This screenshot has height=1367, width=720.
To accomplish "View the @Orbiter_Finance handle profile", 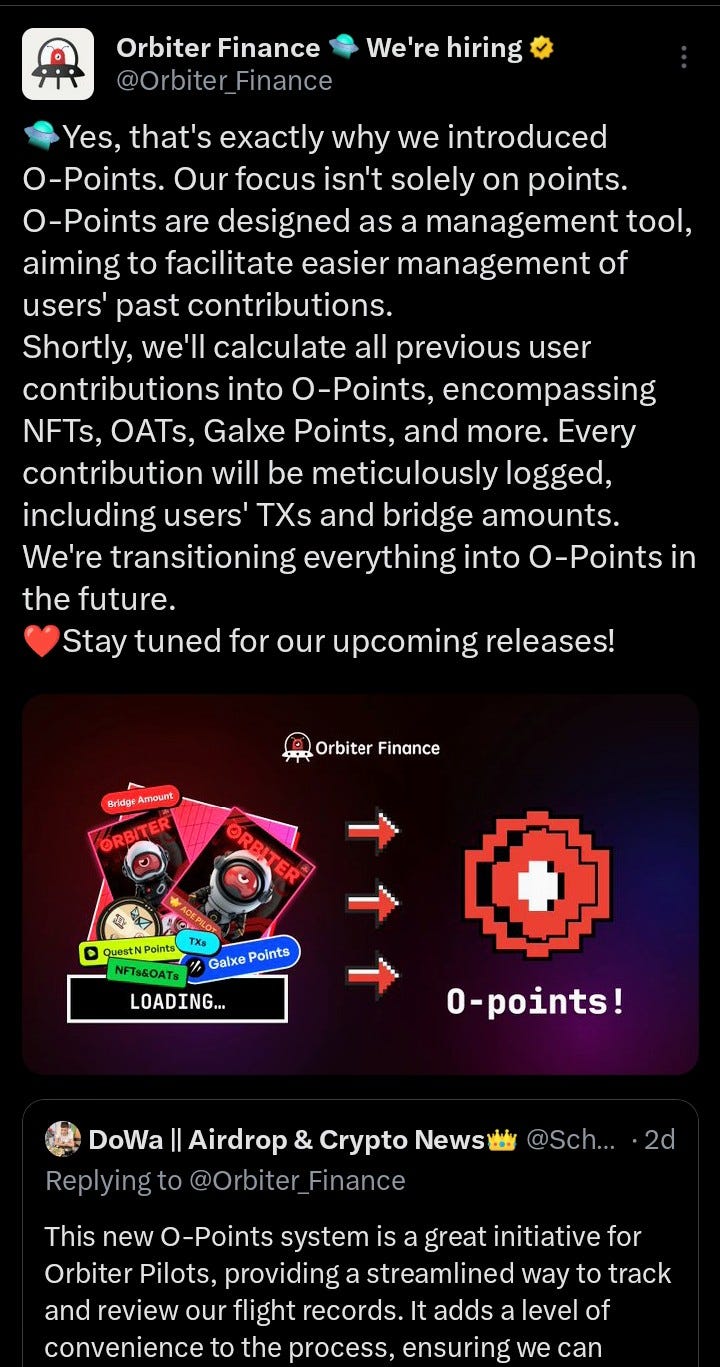I will (x=224, y=81).
